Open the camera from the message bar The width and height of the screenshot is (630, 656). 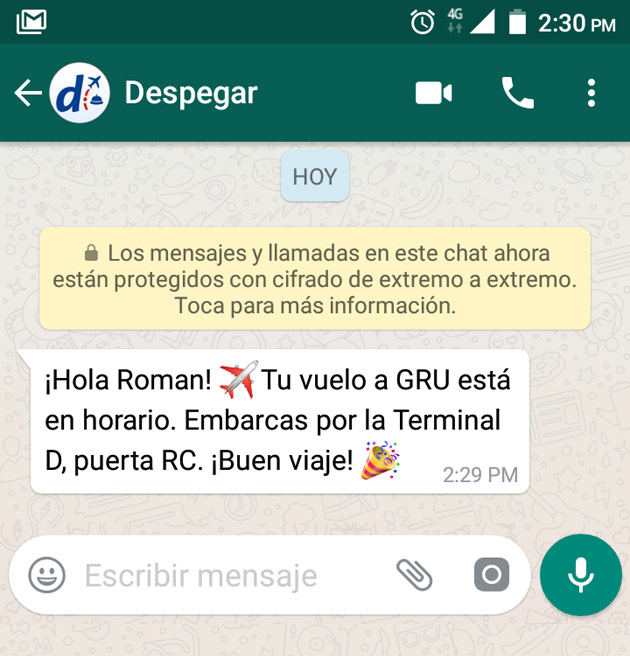coord(491,575)
